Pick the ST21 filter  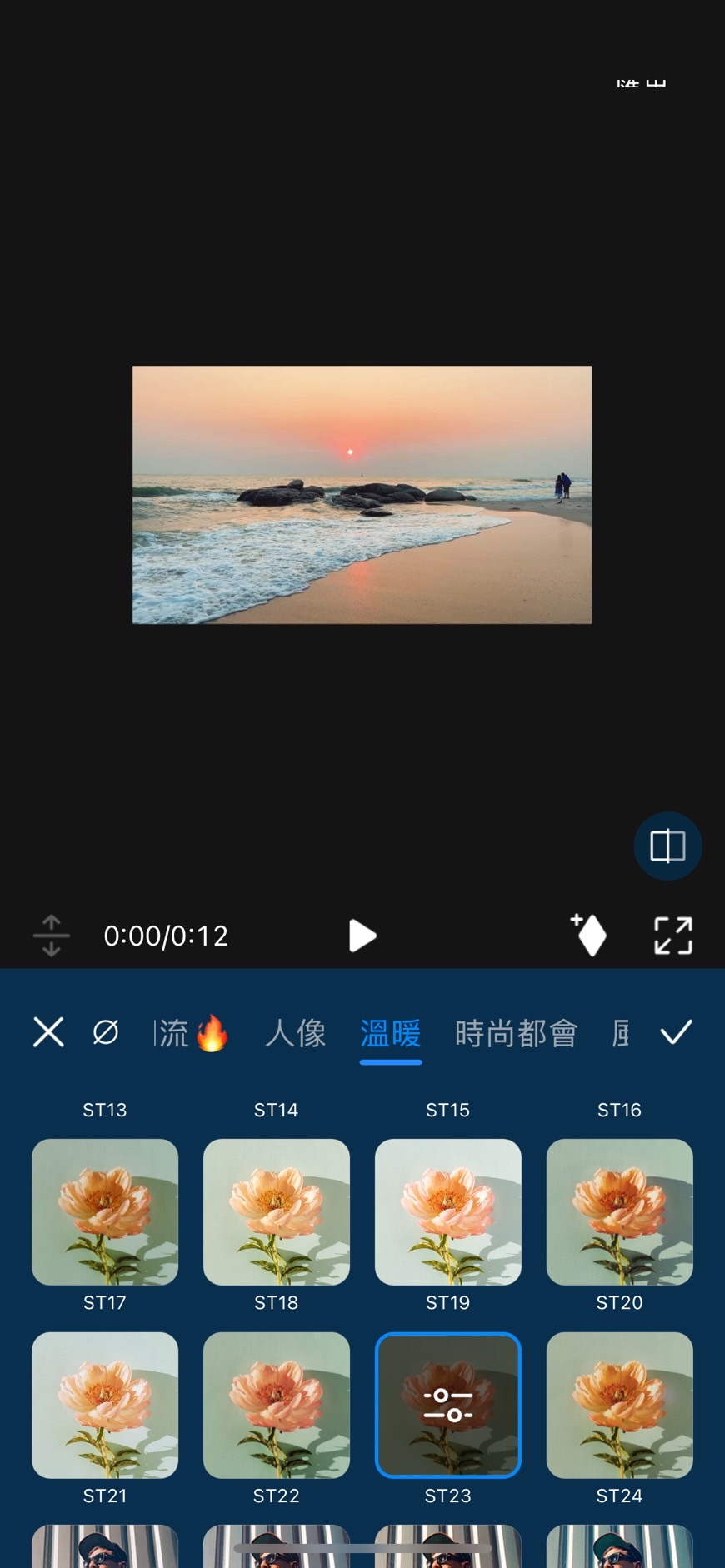click(105, 1405)
